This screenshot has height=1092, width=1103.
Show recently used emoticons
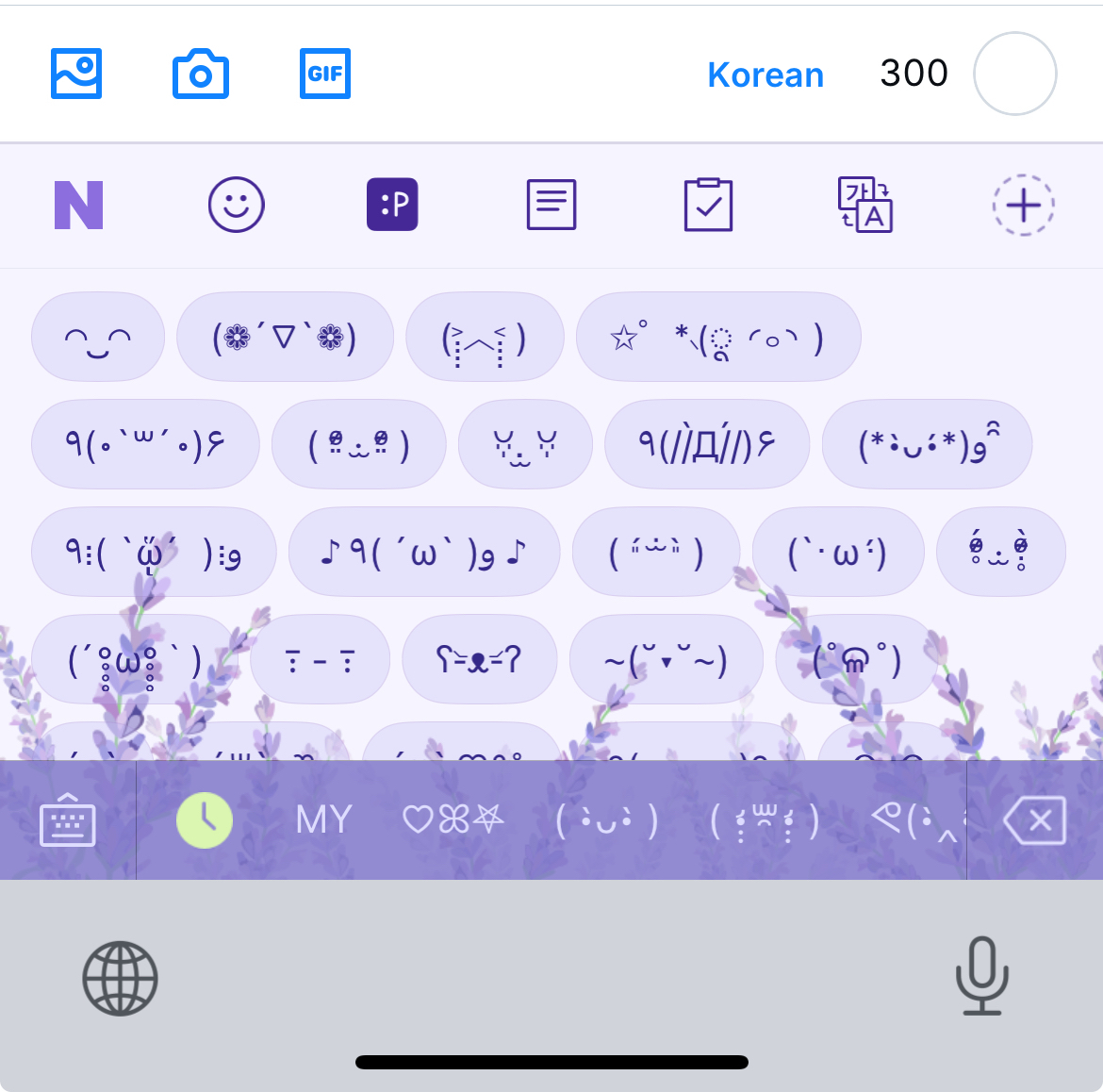pyautogui.click(x=205, y=820)
